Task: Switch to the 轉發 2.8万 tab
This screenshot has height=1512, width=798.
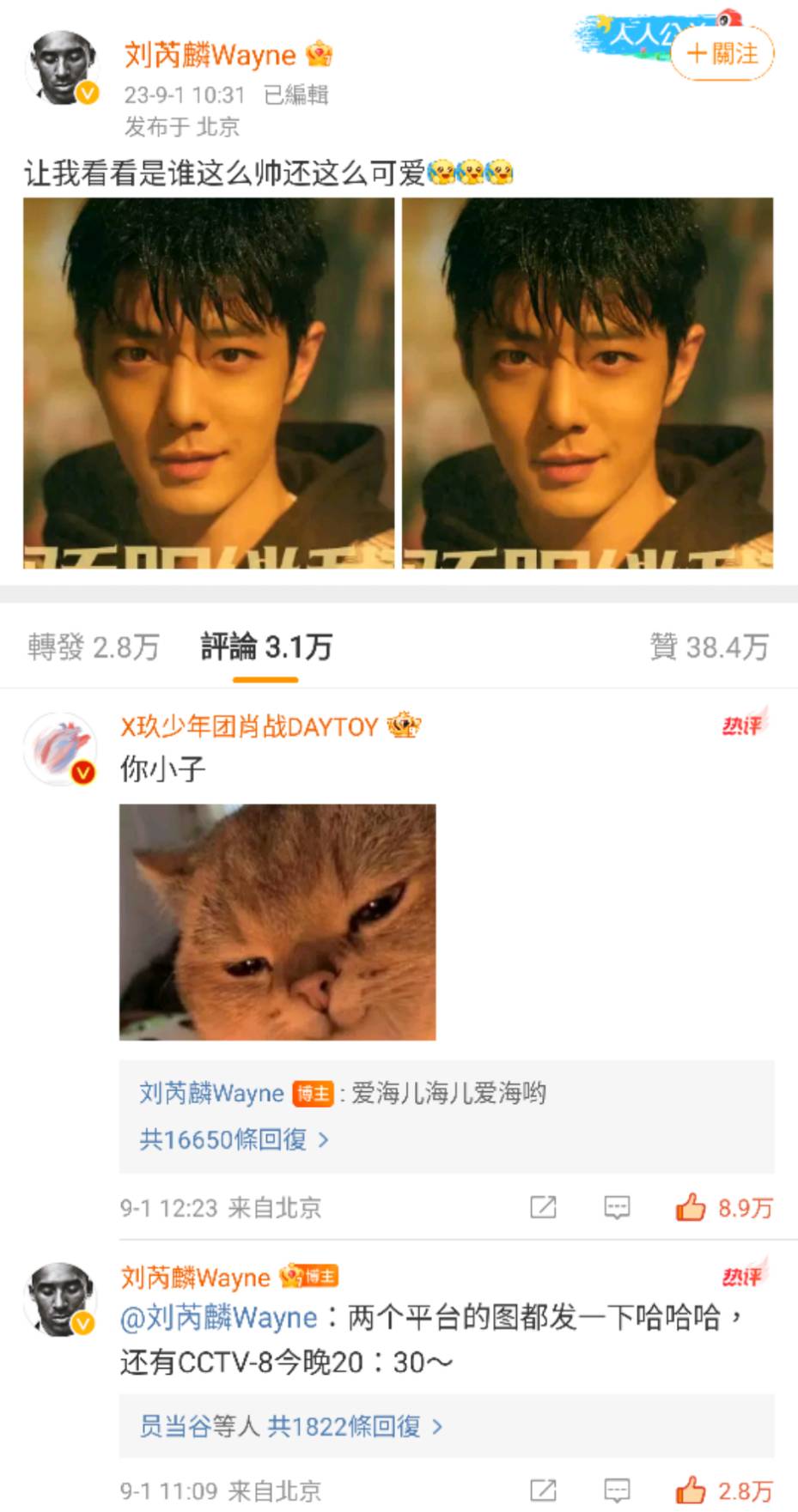Action: point(93,647)
